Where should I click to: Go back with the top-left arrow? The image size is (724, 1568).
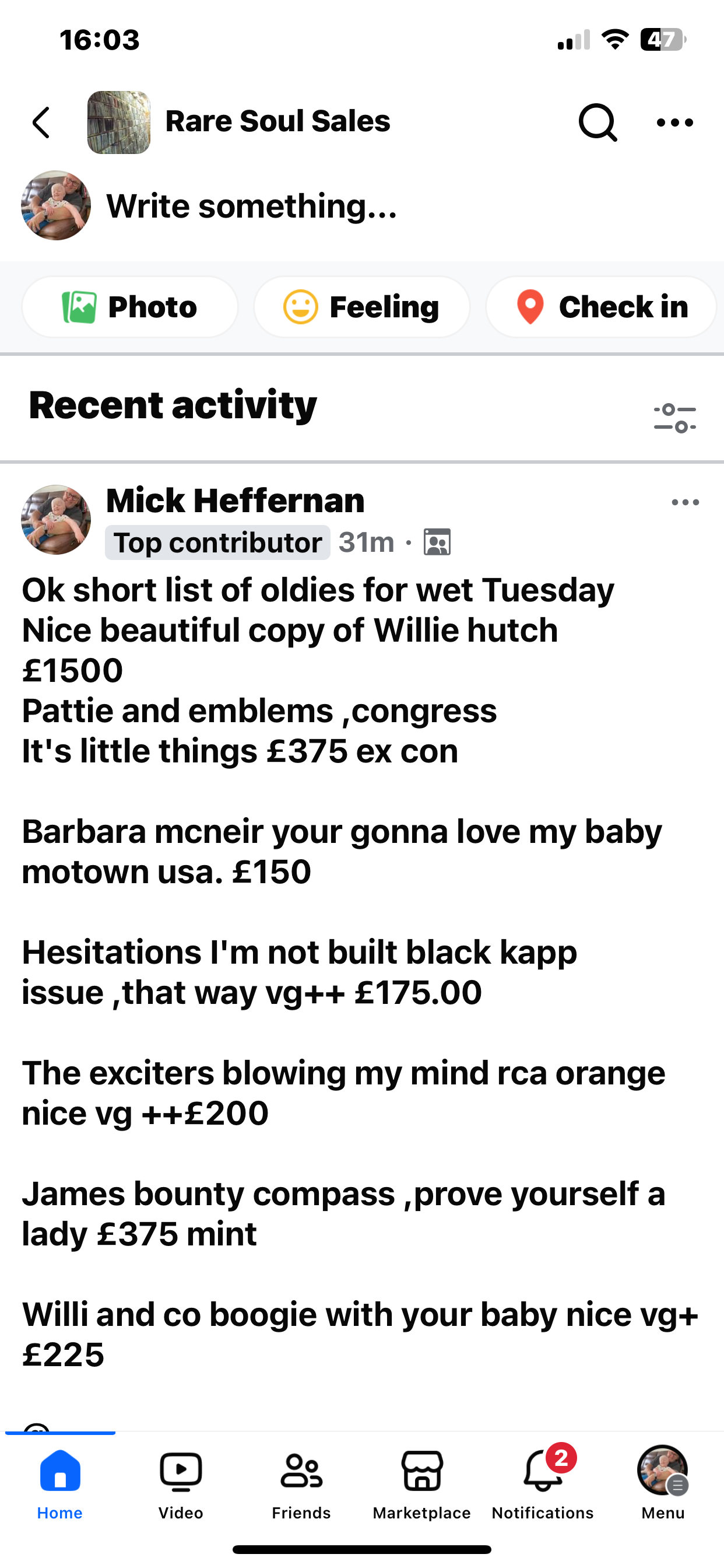(41, 123)
